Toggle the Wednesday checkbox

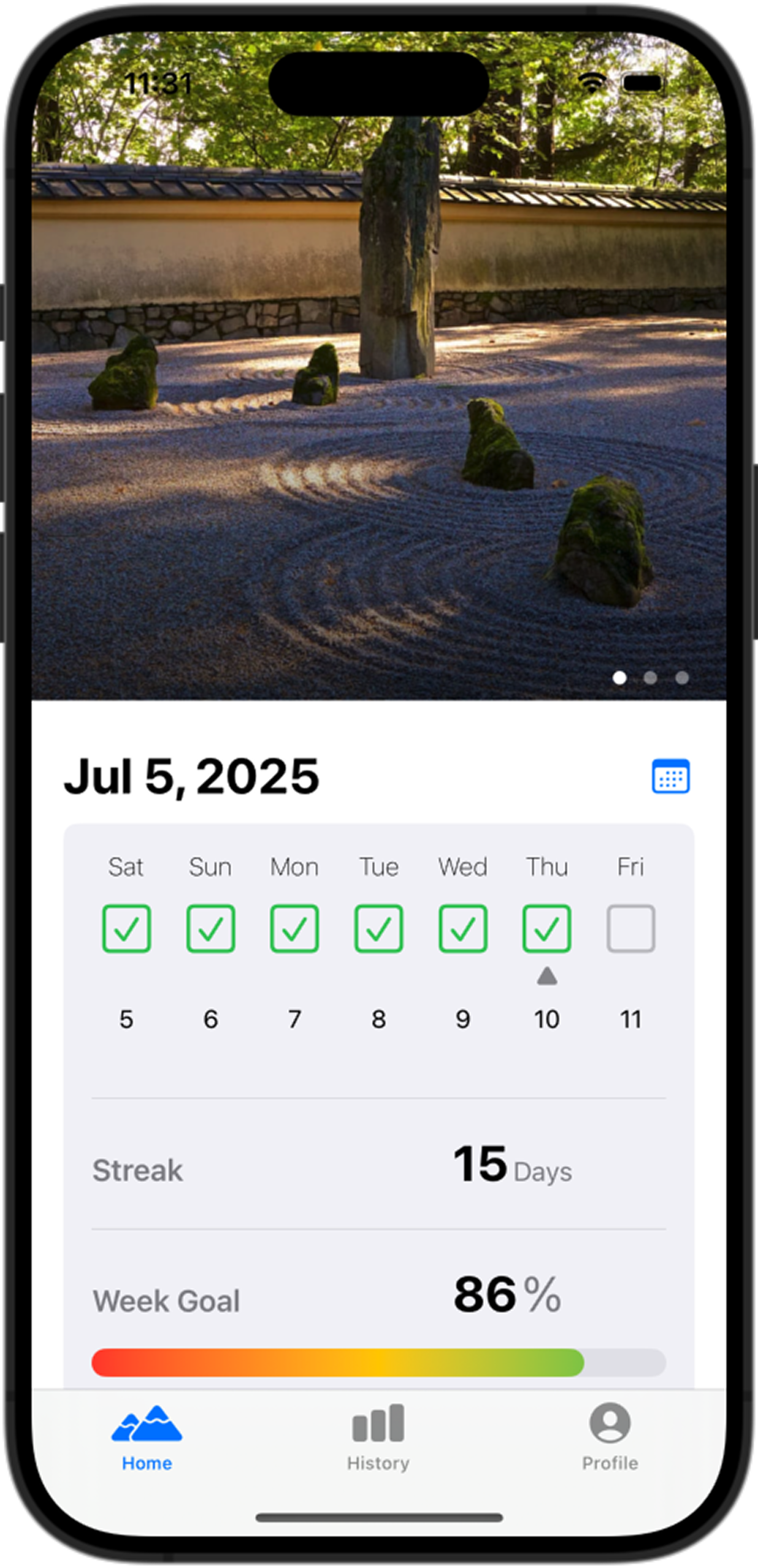point(463,928)
